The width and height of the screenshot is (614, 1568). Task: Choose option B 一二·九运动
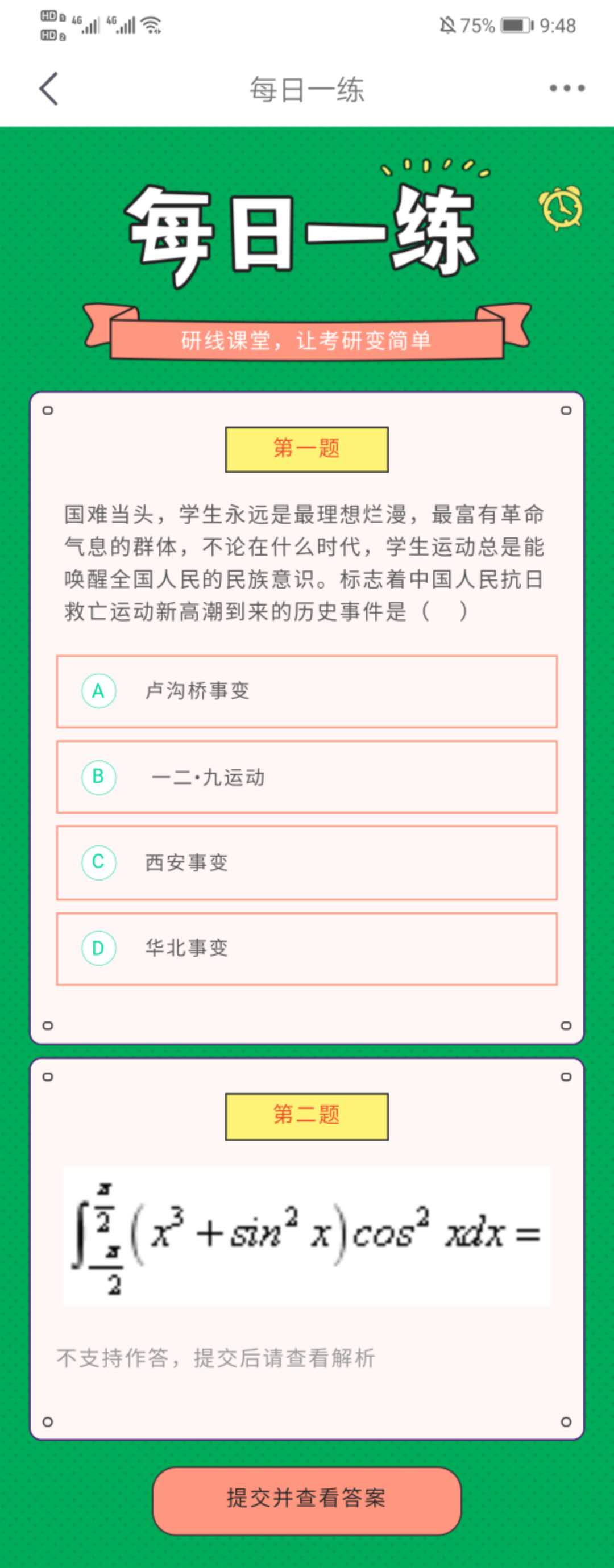tap(306, 777)
